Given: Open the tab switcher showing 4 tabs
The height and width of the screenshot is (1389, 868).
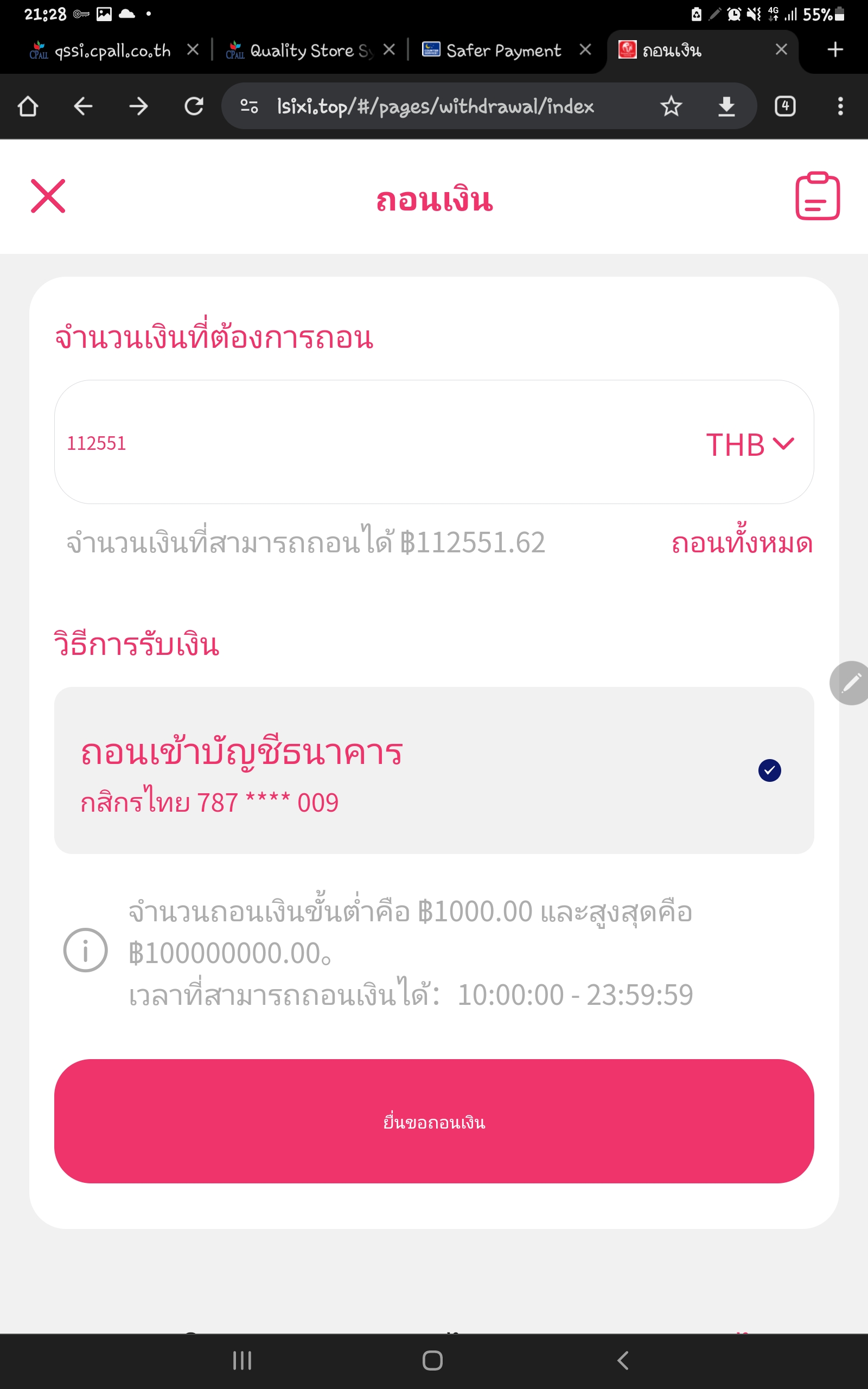Looking at the screenshot, I should point(785,106).
